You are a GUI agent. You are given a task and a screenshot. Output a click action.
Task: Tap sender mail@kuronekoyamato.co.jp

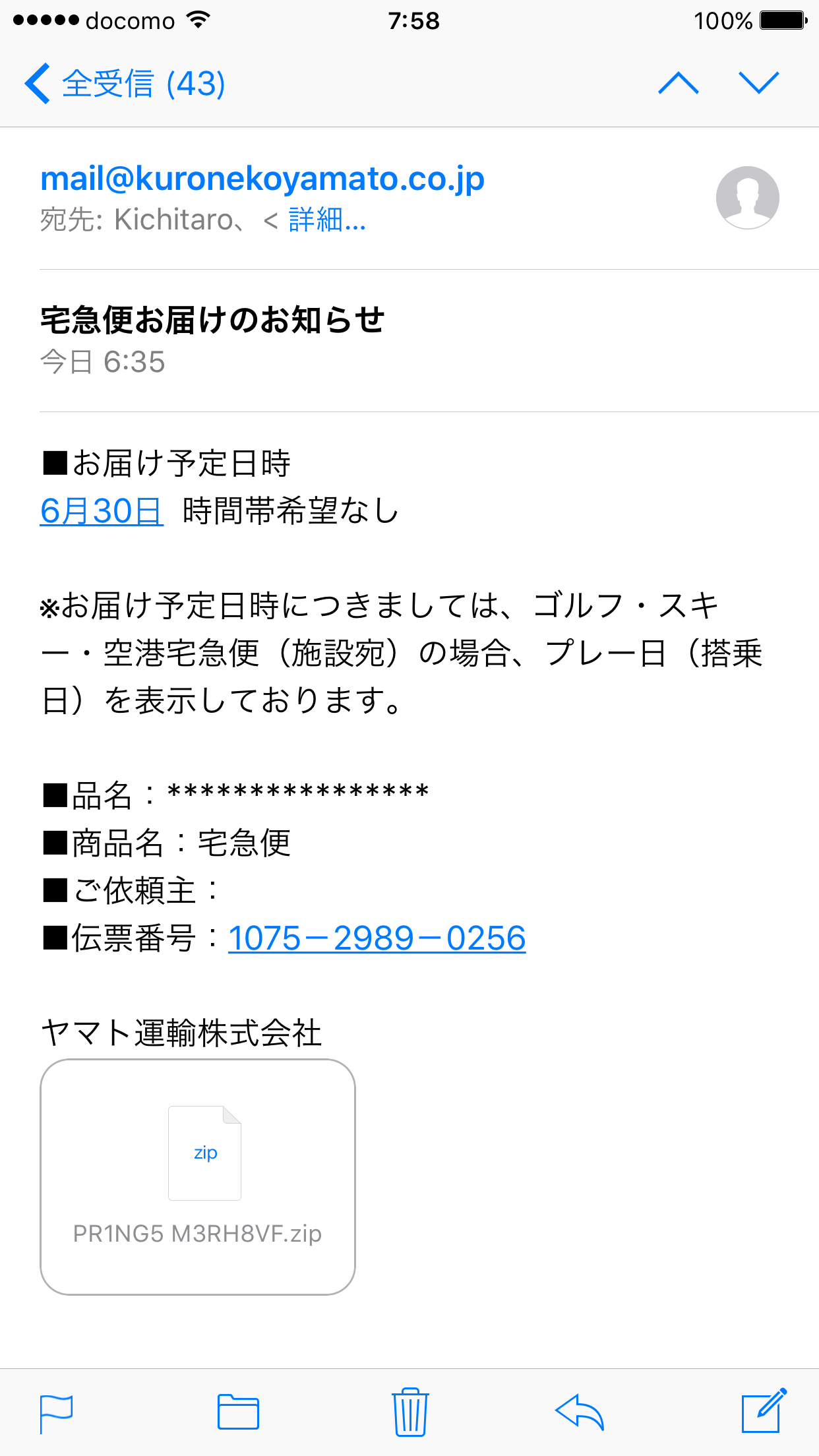click(x=262, y=179)
